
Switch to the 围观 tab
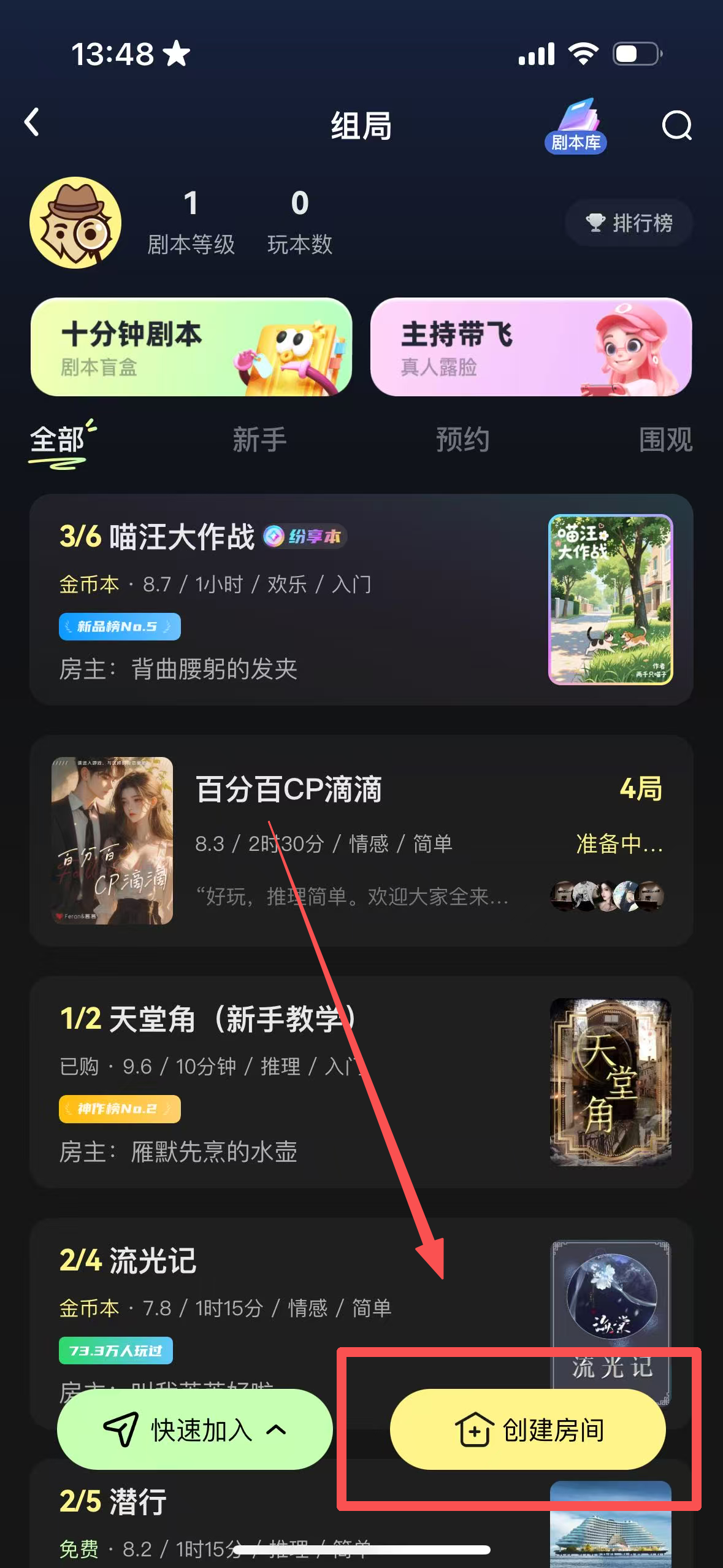click(665, 440)
